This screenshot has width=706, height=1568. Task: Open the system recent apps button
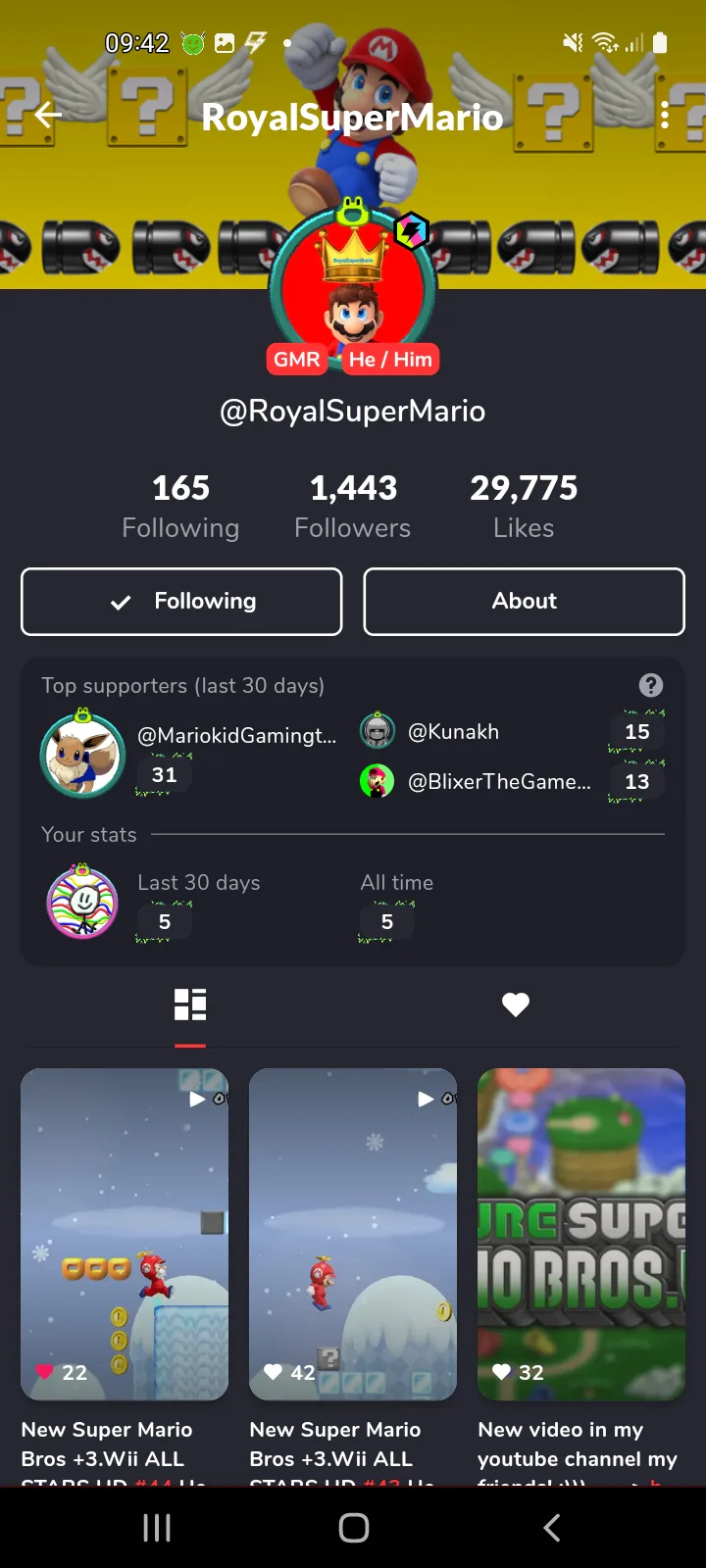157,1527
